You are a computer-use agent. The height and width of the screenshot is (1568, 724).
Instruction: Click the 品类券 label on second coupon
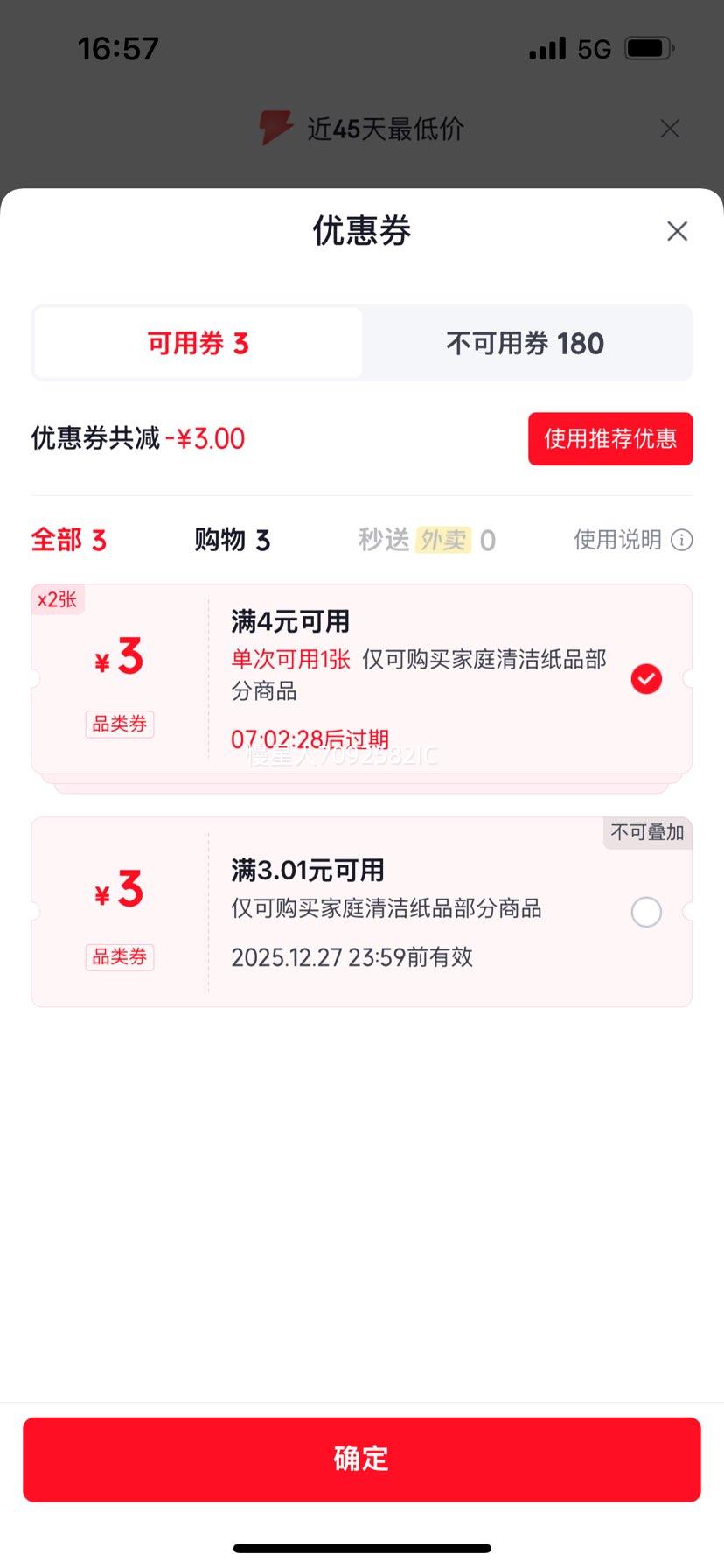point(119,957)
